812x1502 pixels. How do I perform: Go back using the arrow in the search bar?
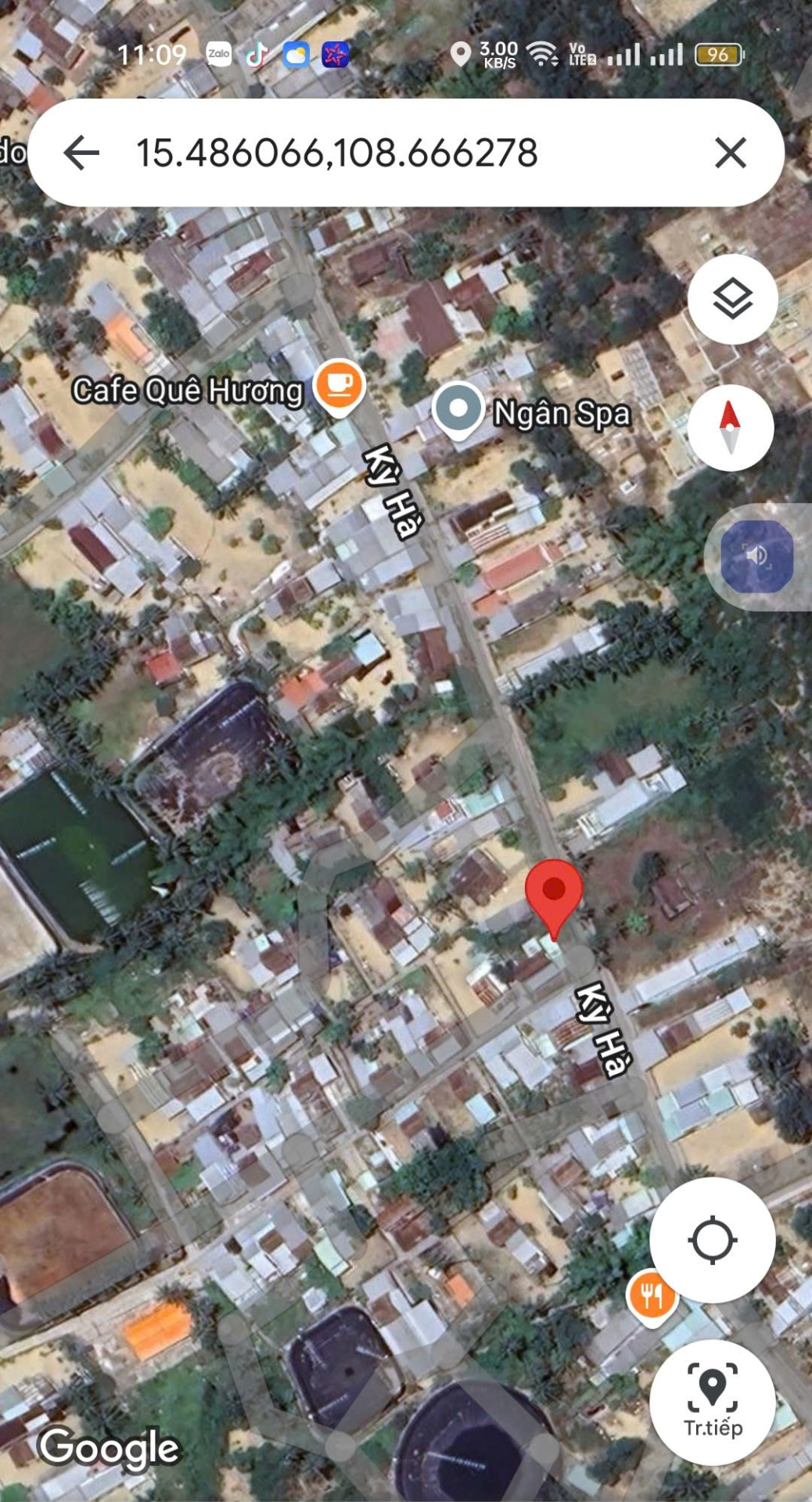[81, 153]
